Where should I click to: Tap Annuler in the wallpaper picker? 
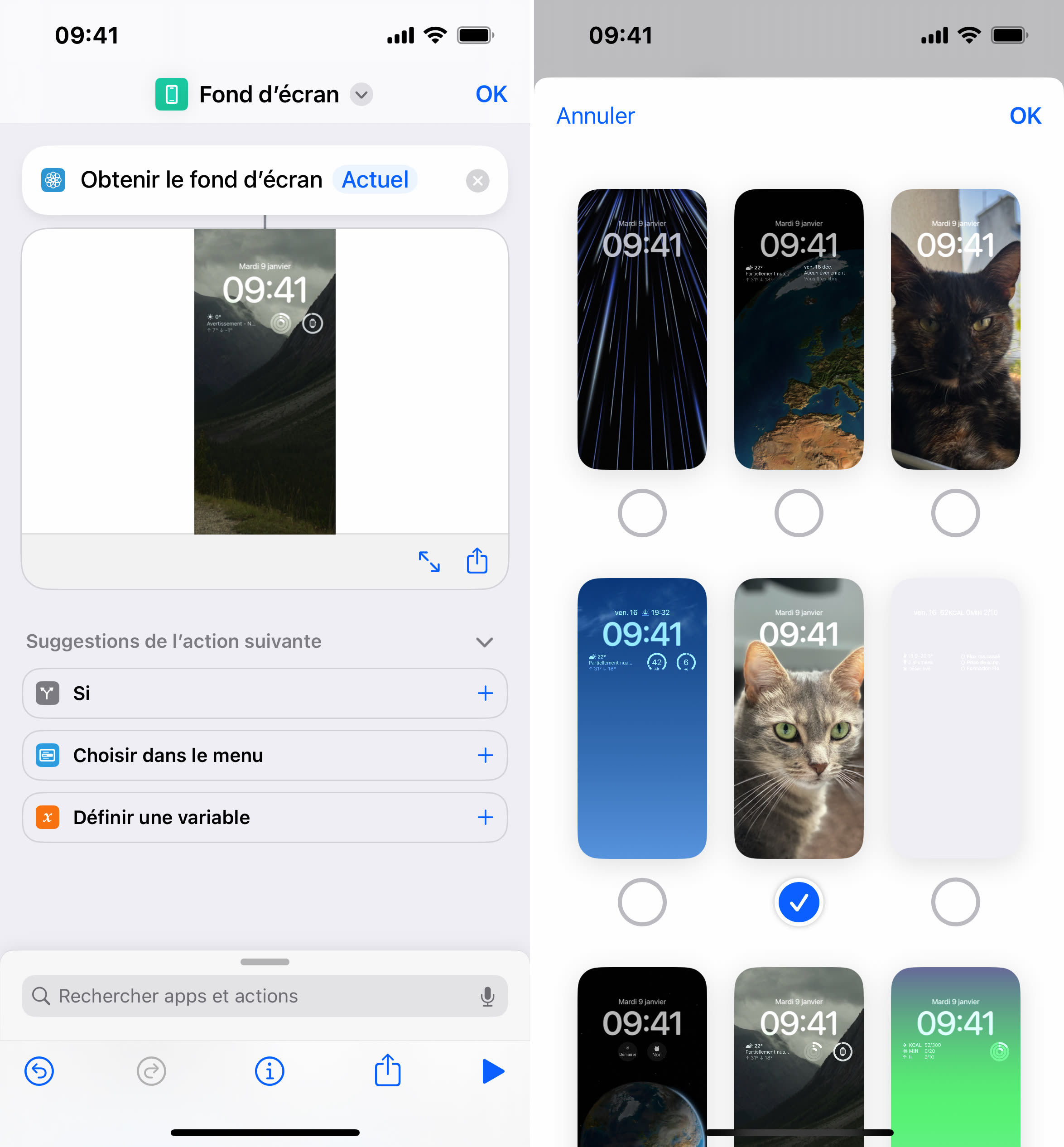coord(595,116)
